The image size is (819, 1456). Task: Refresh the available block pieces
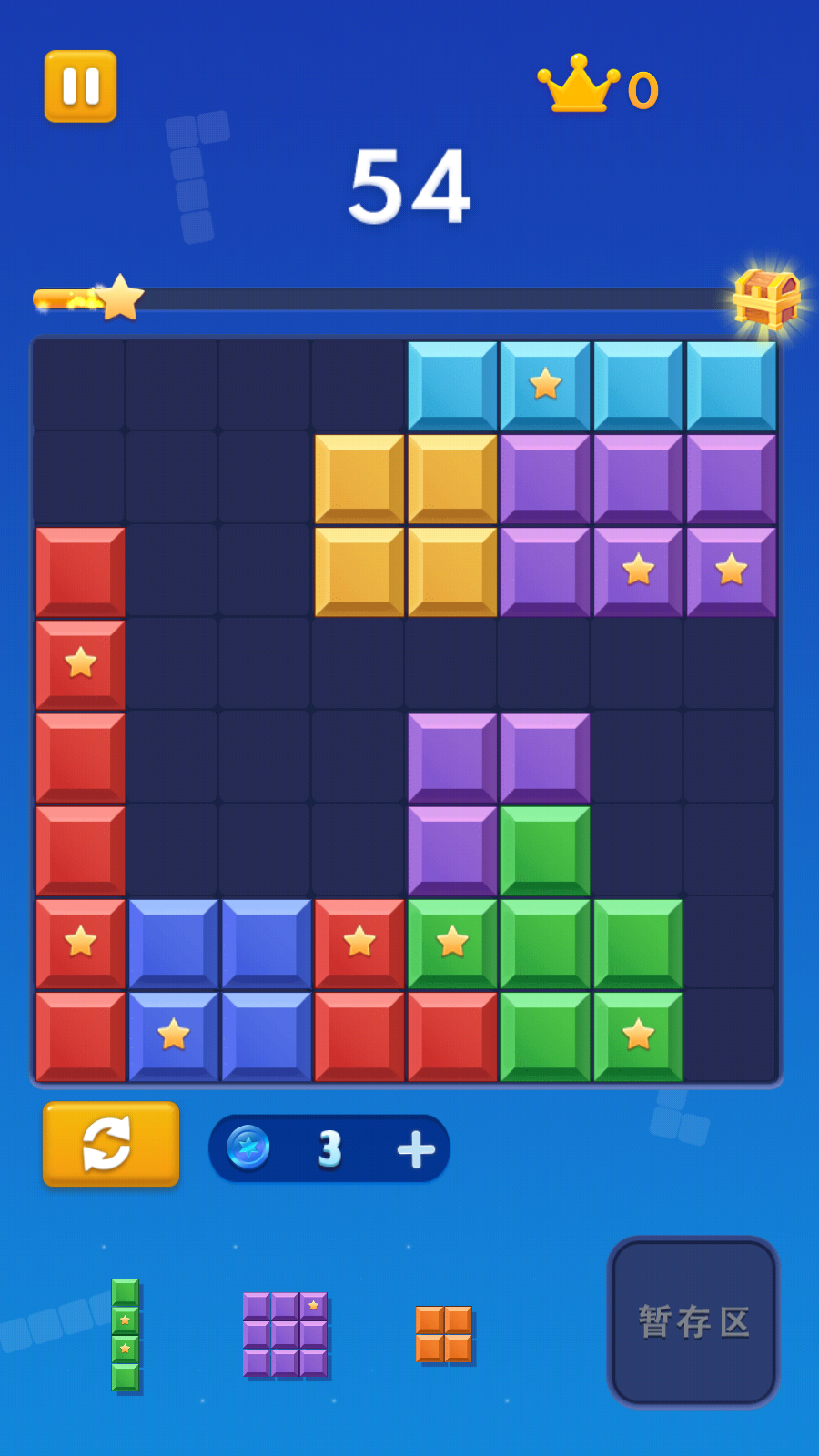(110, 1144)
